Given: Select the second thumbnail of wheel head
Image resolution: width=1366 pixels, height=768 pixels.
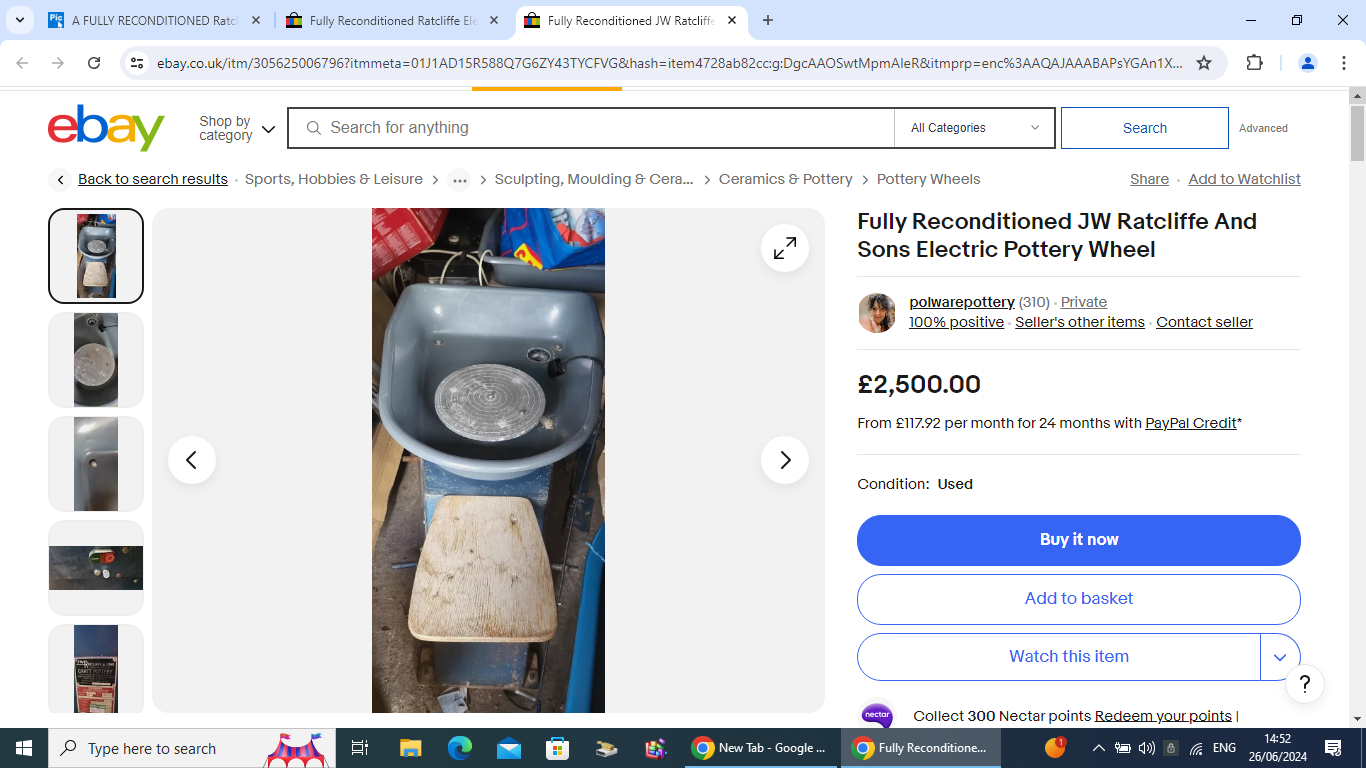Looking at the screenshot, I should (x=96, y=360).
